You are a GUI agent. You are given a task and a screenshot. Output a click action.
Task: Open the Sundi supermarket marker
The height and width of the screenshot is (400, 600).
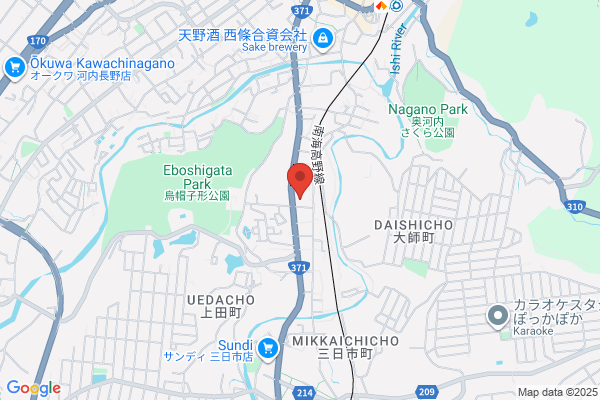[x=268, y=349]
